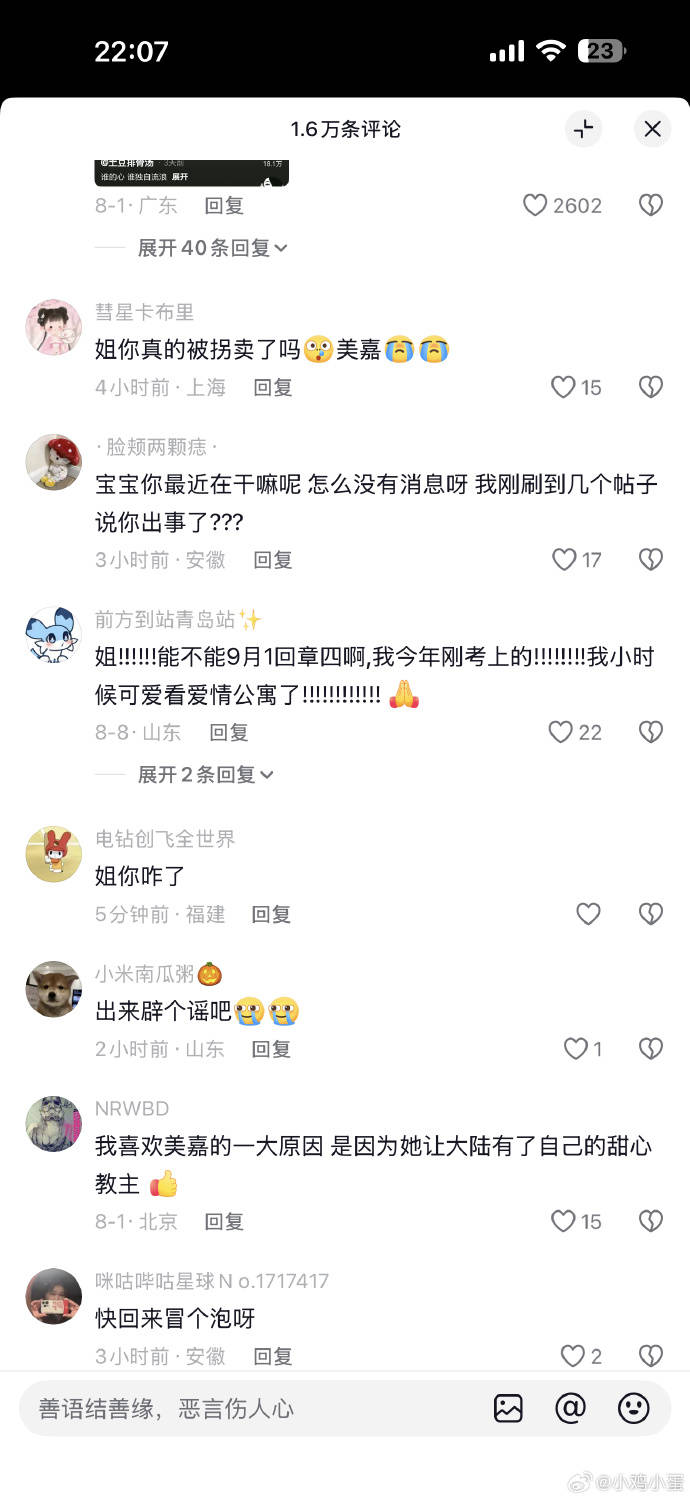Image resolution: width=690 pixels, height=1499 pixels.
Task: Collapse the comments panel with the shrink icon
Action: pos(584,129)
